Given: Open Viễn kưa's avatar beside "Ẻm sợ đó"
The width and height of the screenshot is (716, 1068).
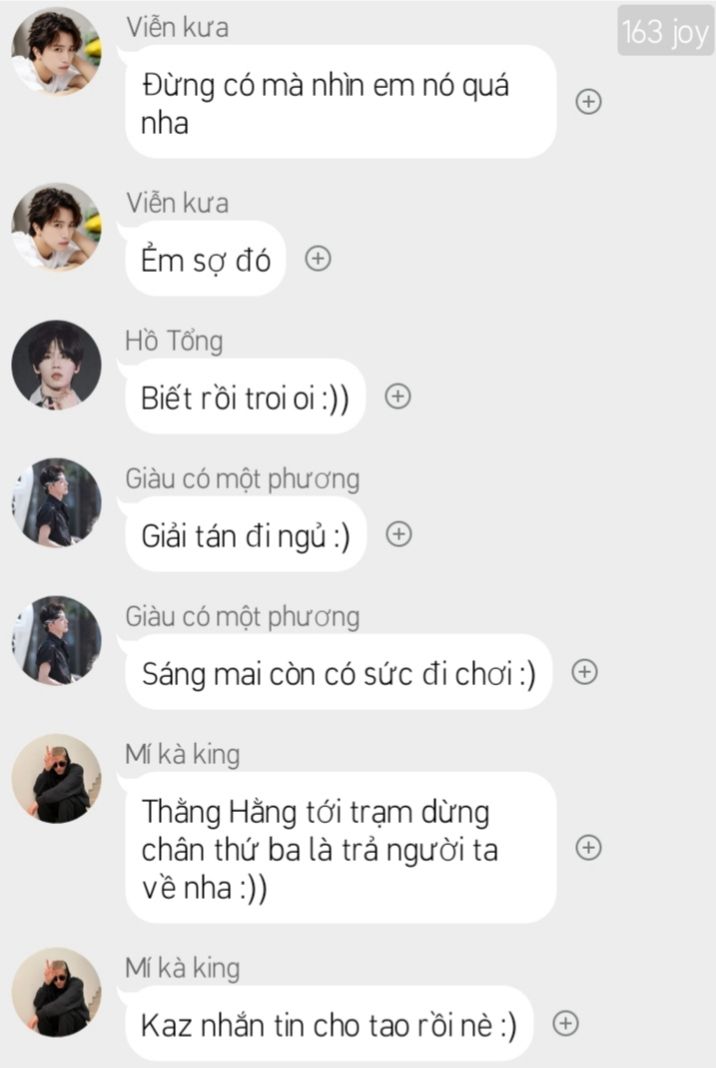Looking at the screenshot, I should coord(56,227).
